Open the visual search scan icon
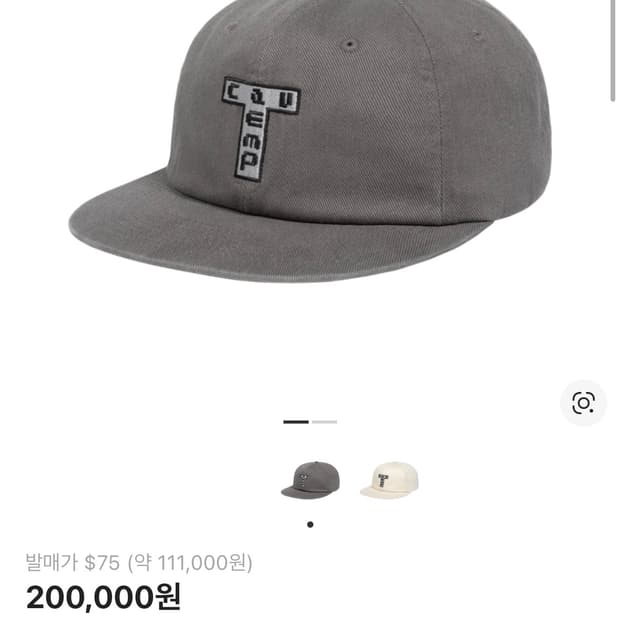The image size is (620, 620). click(x=583, y=403)
